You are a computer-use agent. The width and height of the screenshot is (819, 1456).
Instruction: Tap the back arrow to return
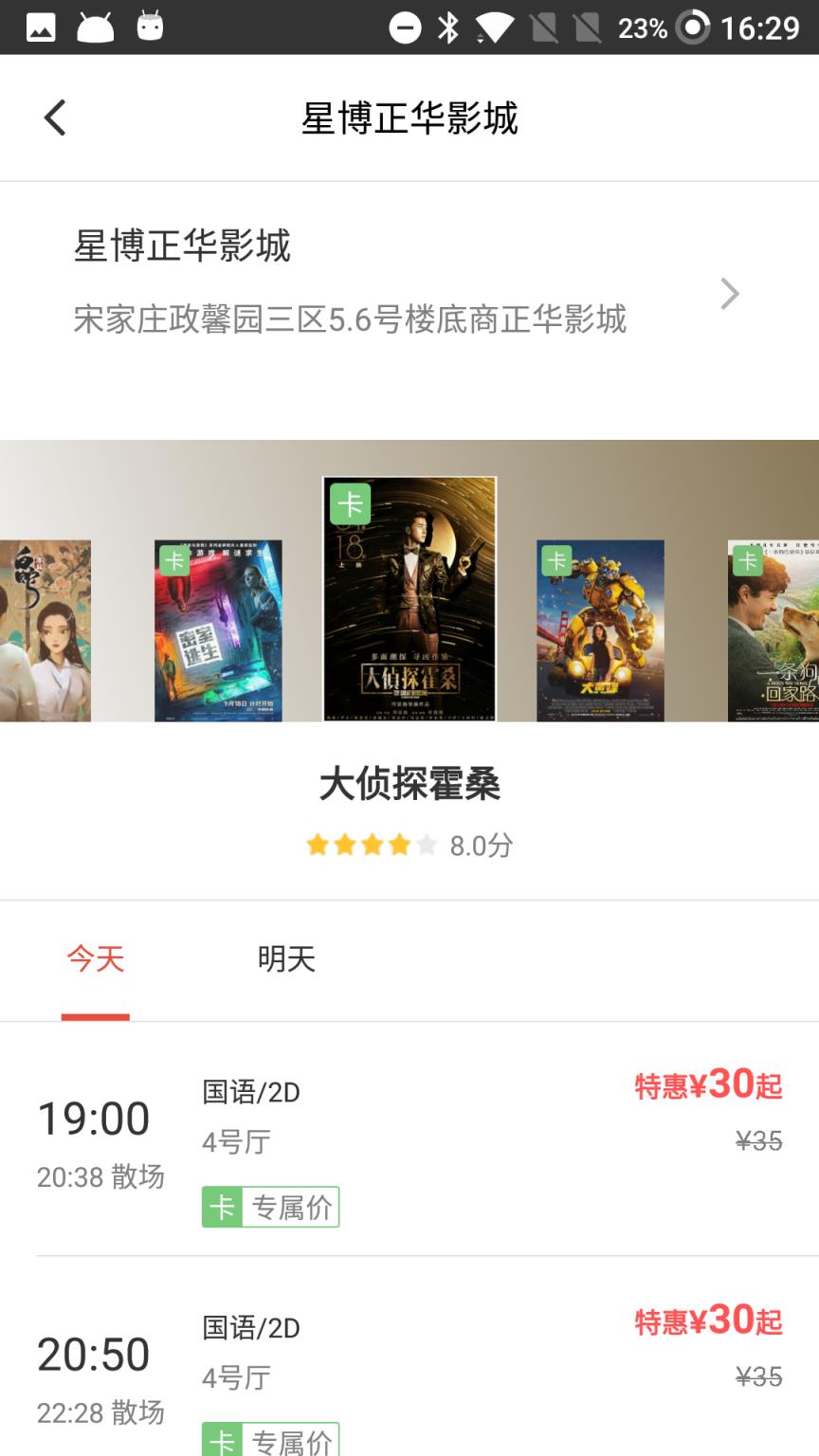[x=54, y=117]
